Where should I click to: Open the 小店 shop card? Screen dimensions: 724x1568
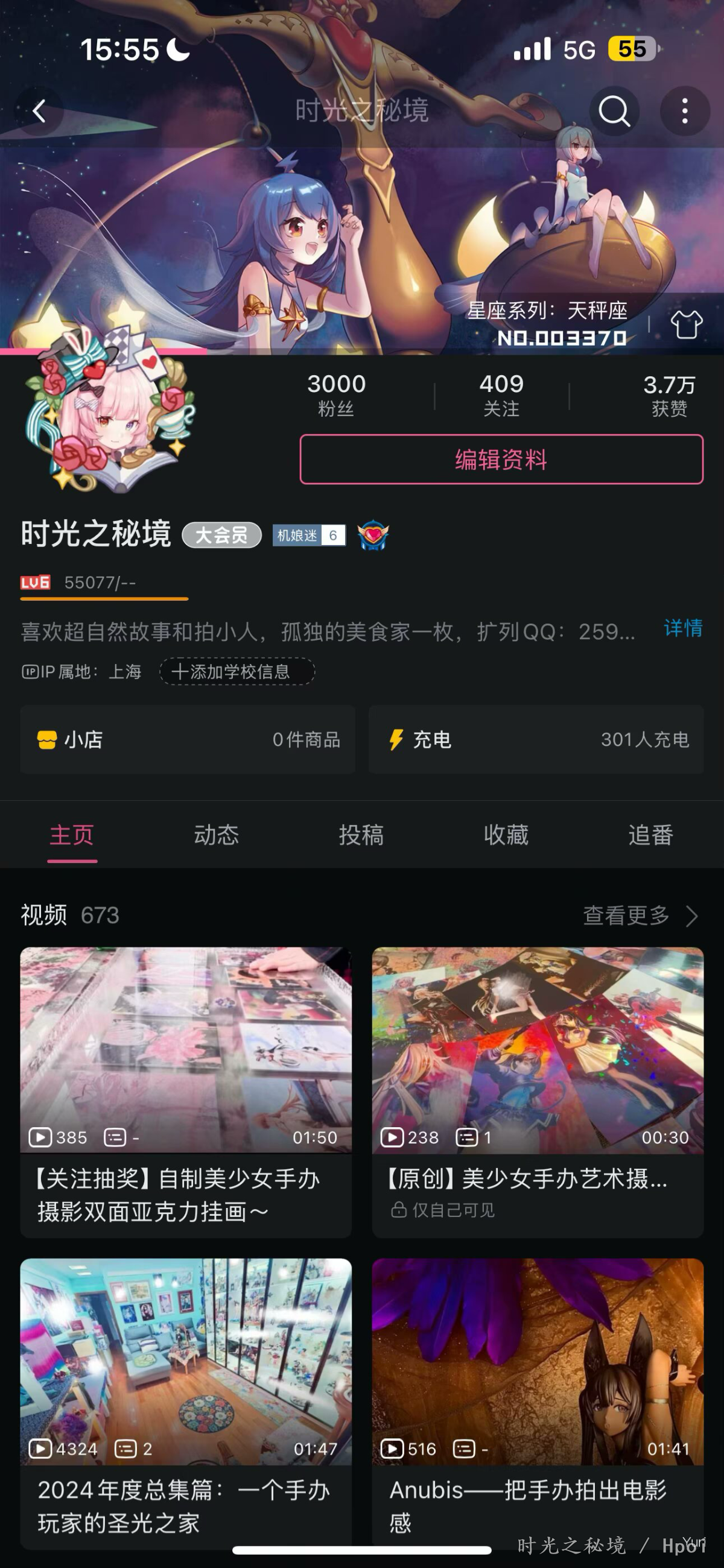point(188,739)
